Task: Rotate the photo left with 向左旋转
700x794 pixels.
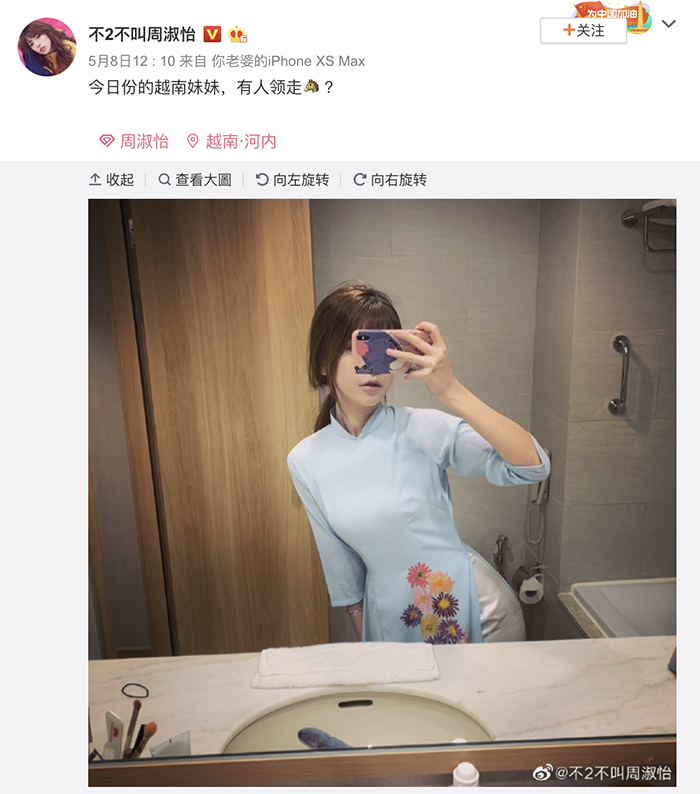Action: point(292,180)
